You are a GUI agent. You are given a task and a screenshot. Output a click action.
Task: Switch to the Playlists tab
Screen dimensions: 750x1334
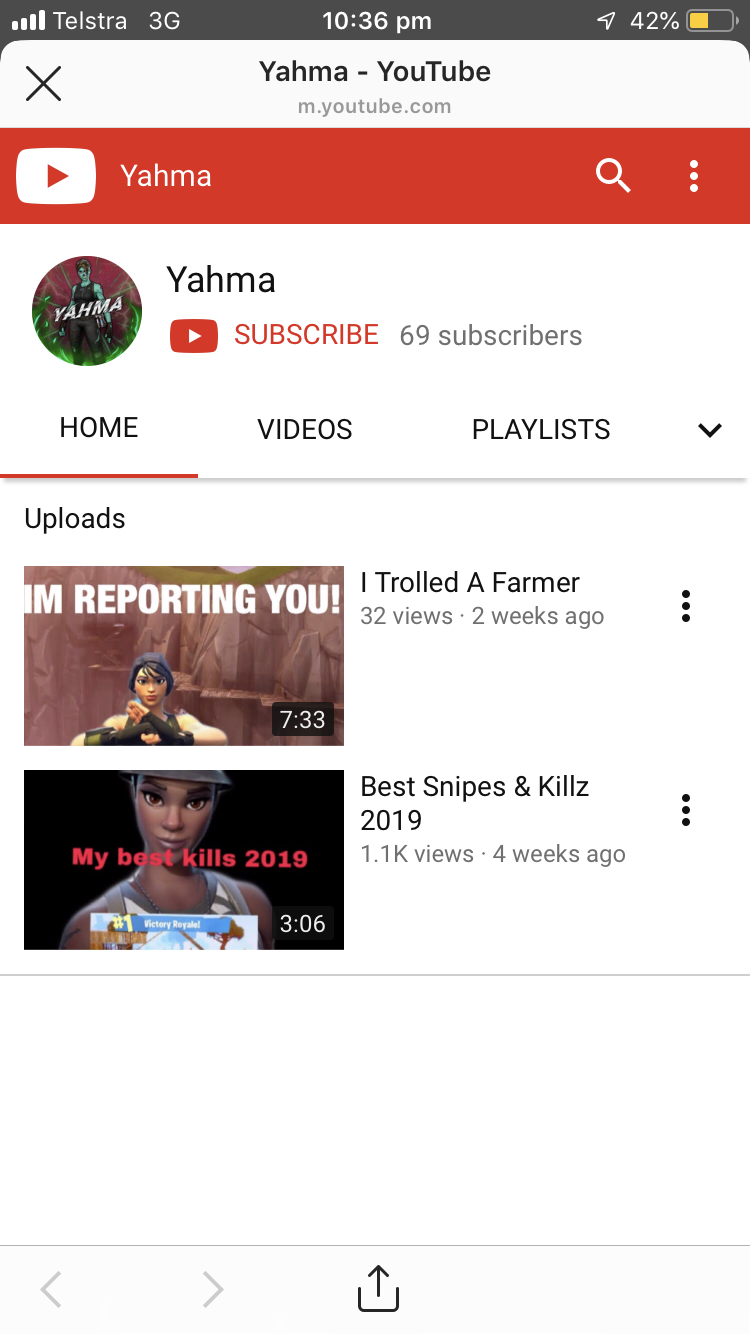point(541,430)
